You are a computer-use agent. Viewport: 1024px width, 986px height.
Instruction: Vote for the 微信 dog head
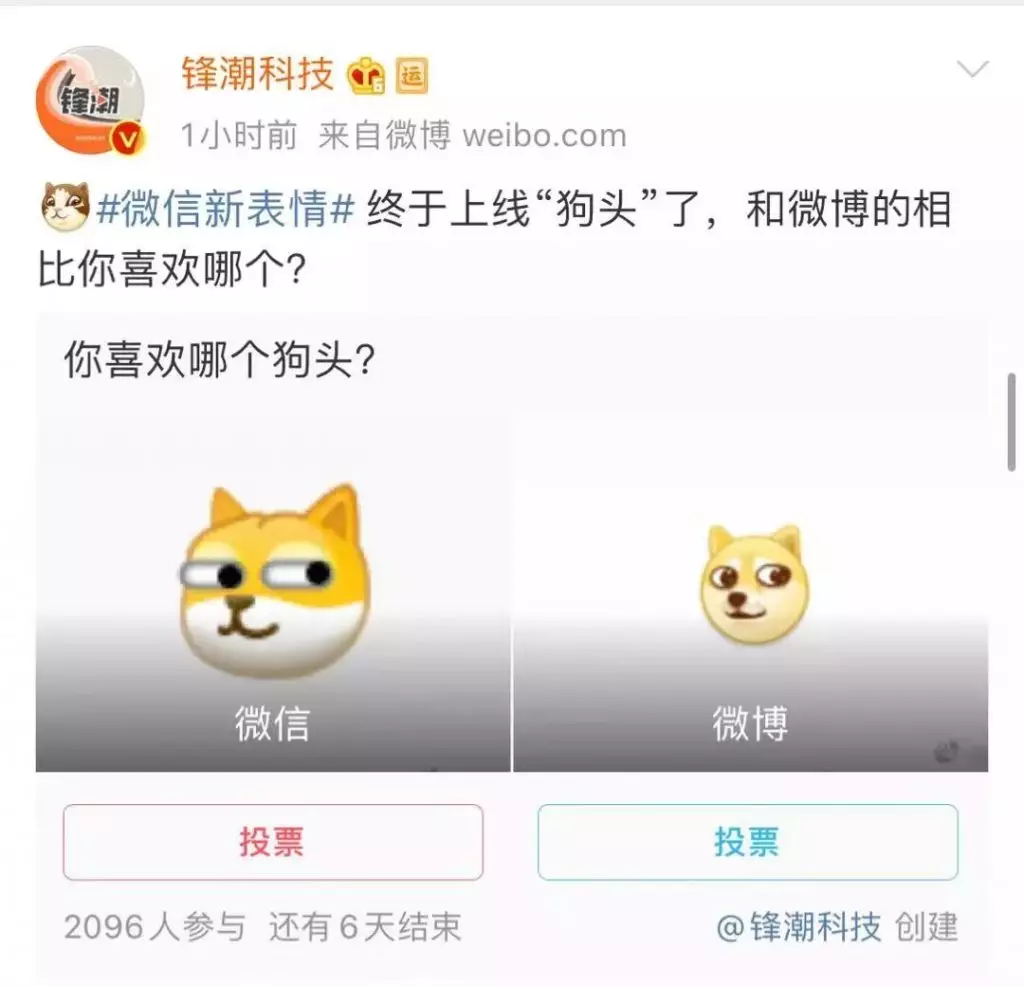pyautogui.click(x=272, y=842)
